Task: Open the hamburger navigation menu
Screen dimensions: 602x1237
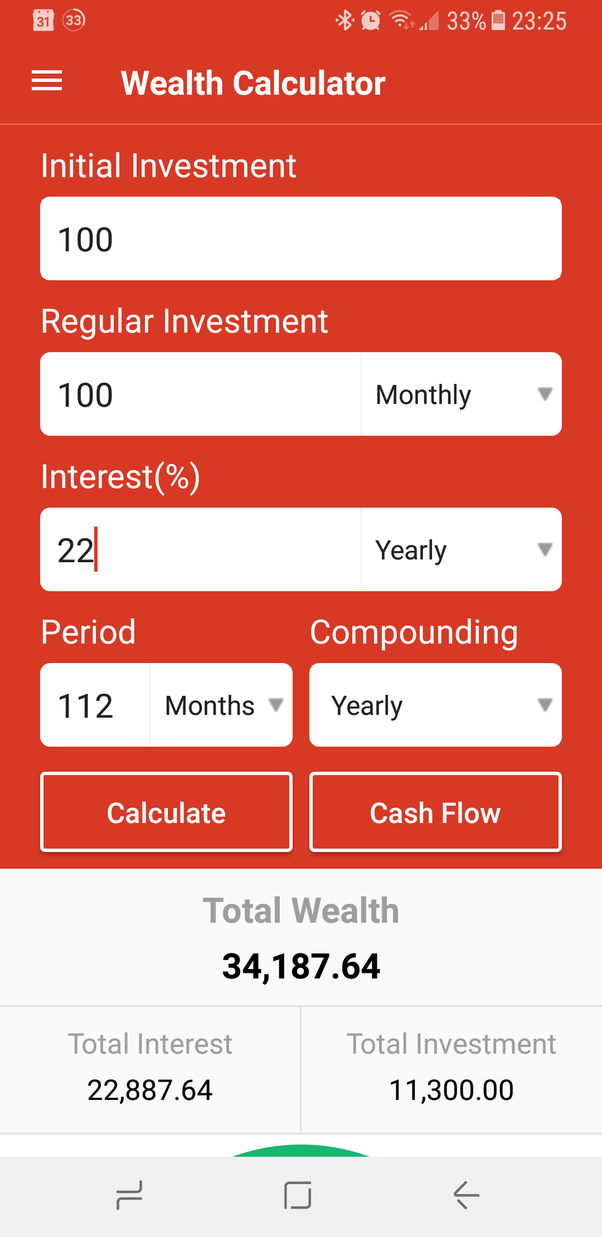Action: tap(47, 82)
